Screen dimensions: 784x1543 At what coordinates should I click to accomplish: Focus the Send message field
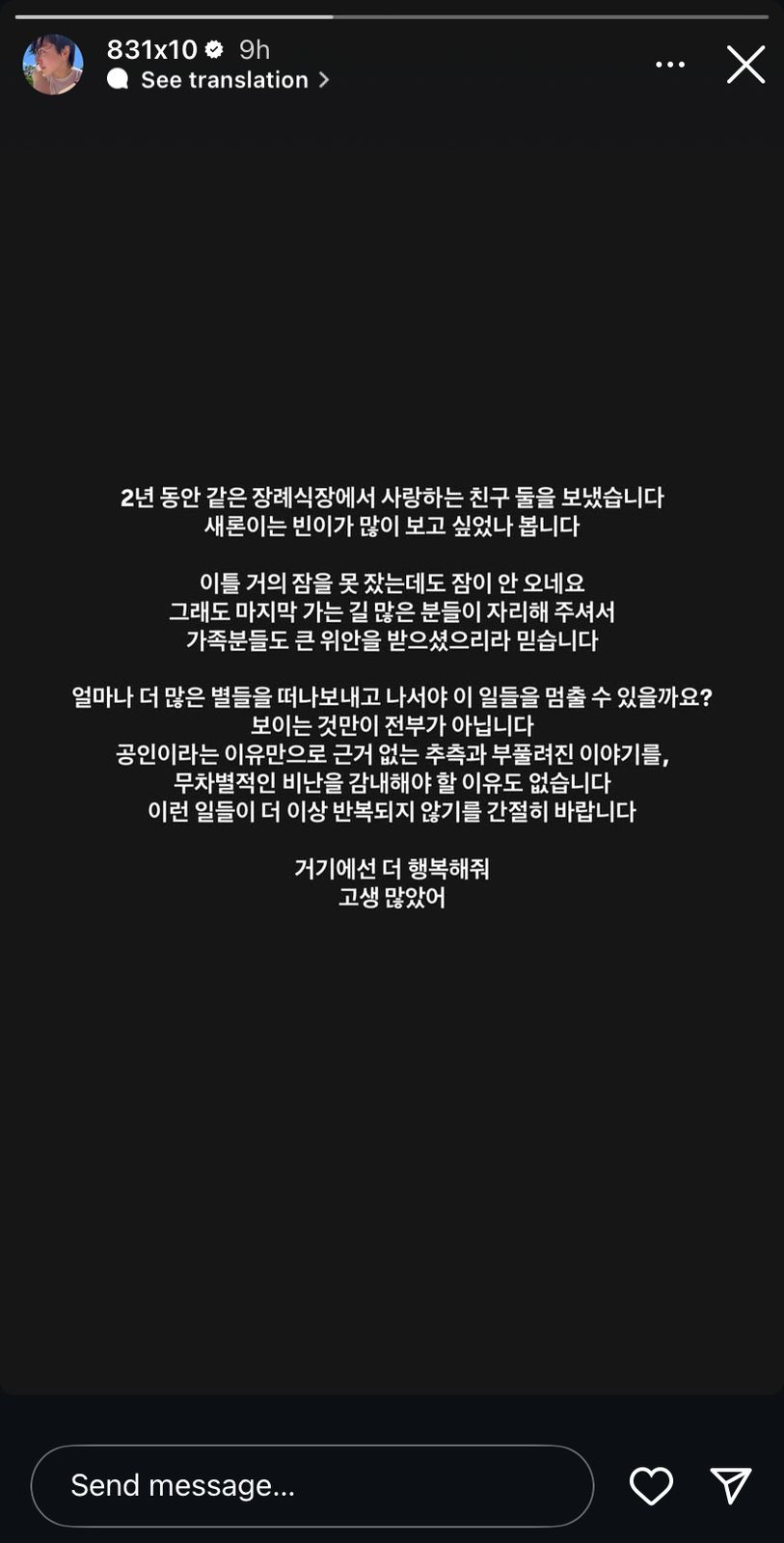pos(311,1485)
